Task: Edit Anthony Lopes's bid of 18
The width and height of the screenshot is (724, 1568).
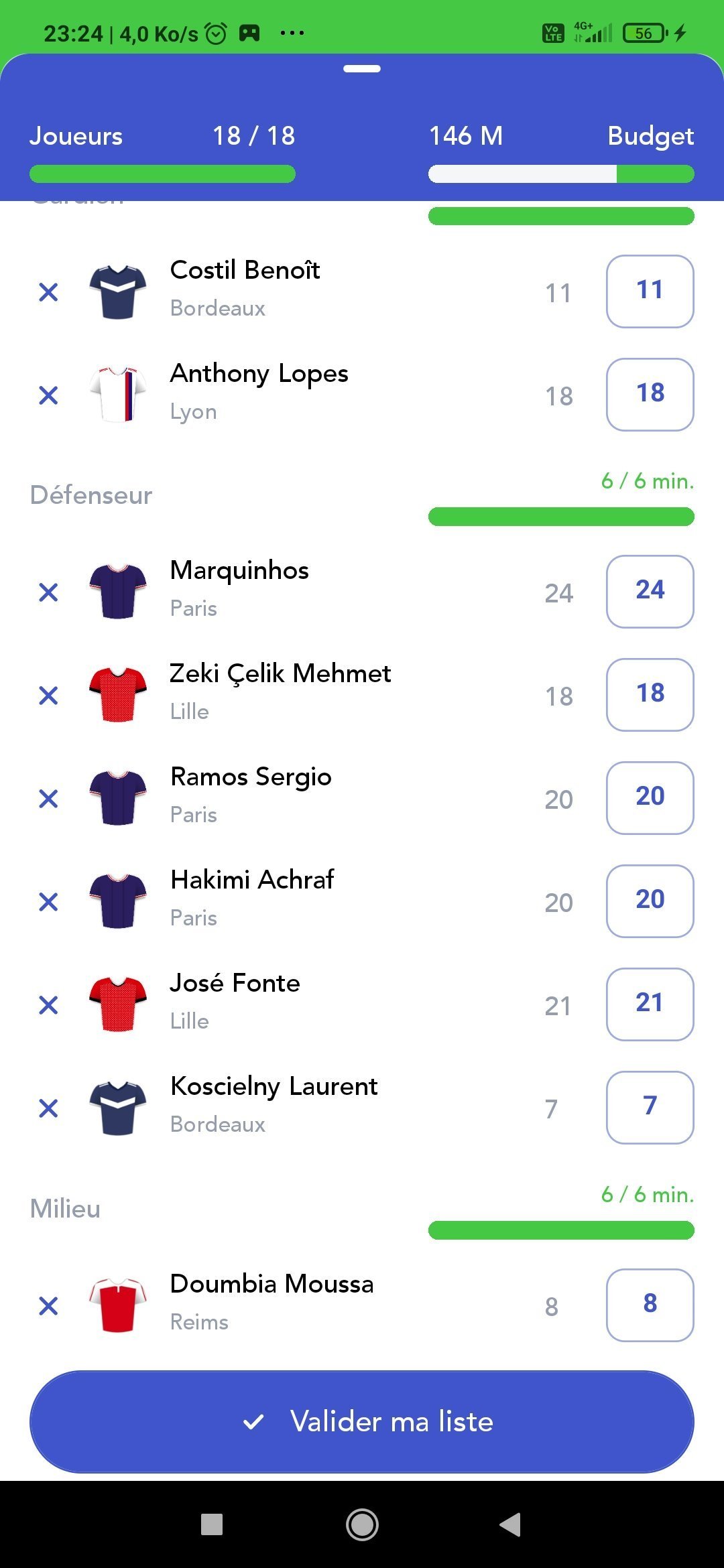Action: point(650,395)
